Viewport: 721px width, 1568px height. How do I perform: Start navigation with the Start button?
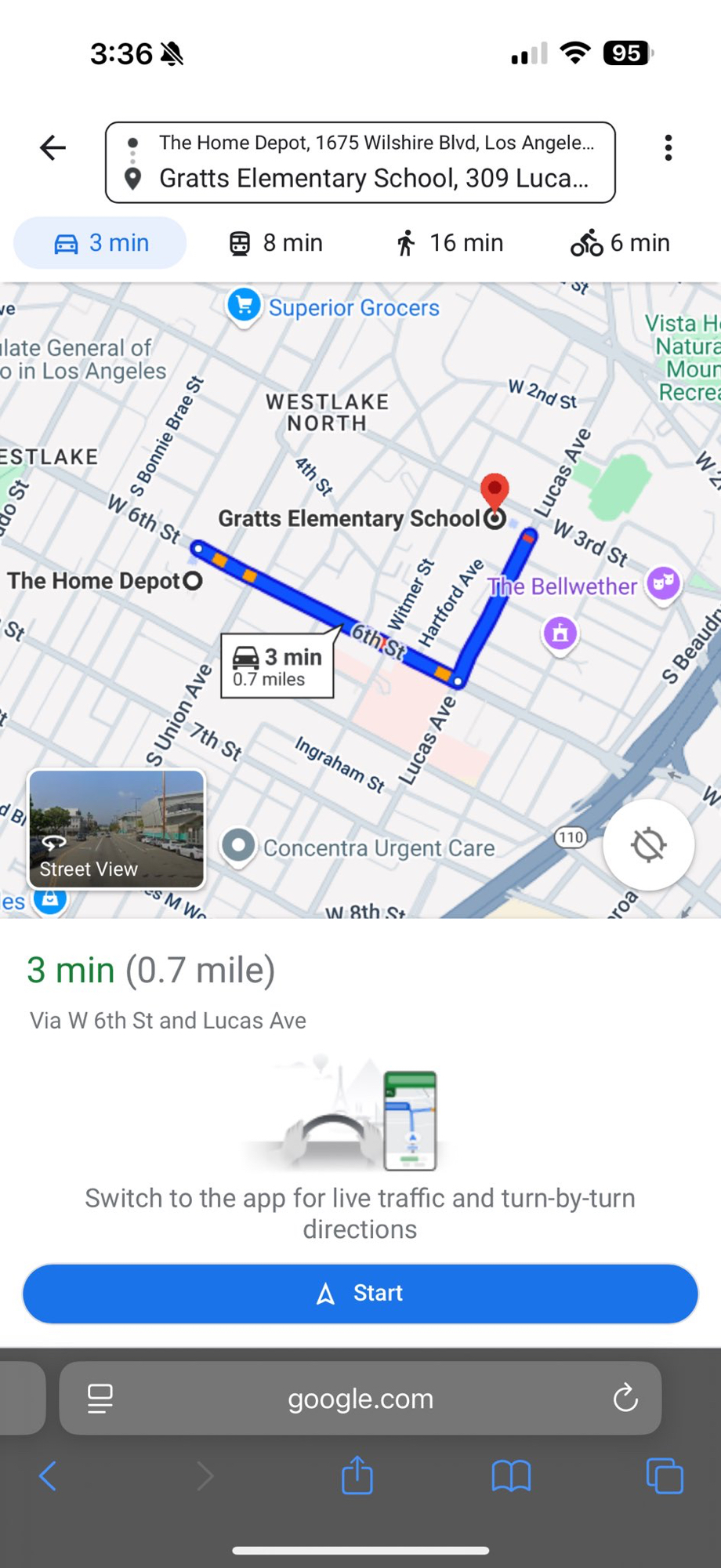(x=360, y=1293)
